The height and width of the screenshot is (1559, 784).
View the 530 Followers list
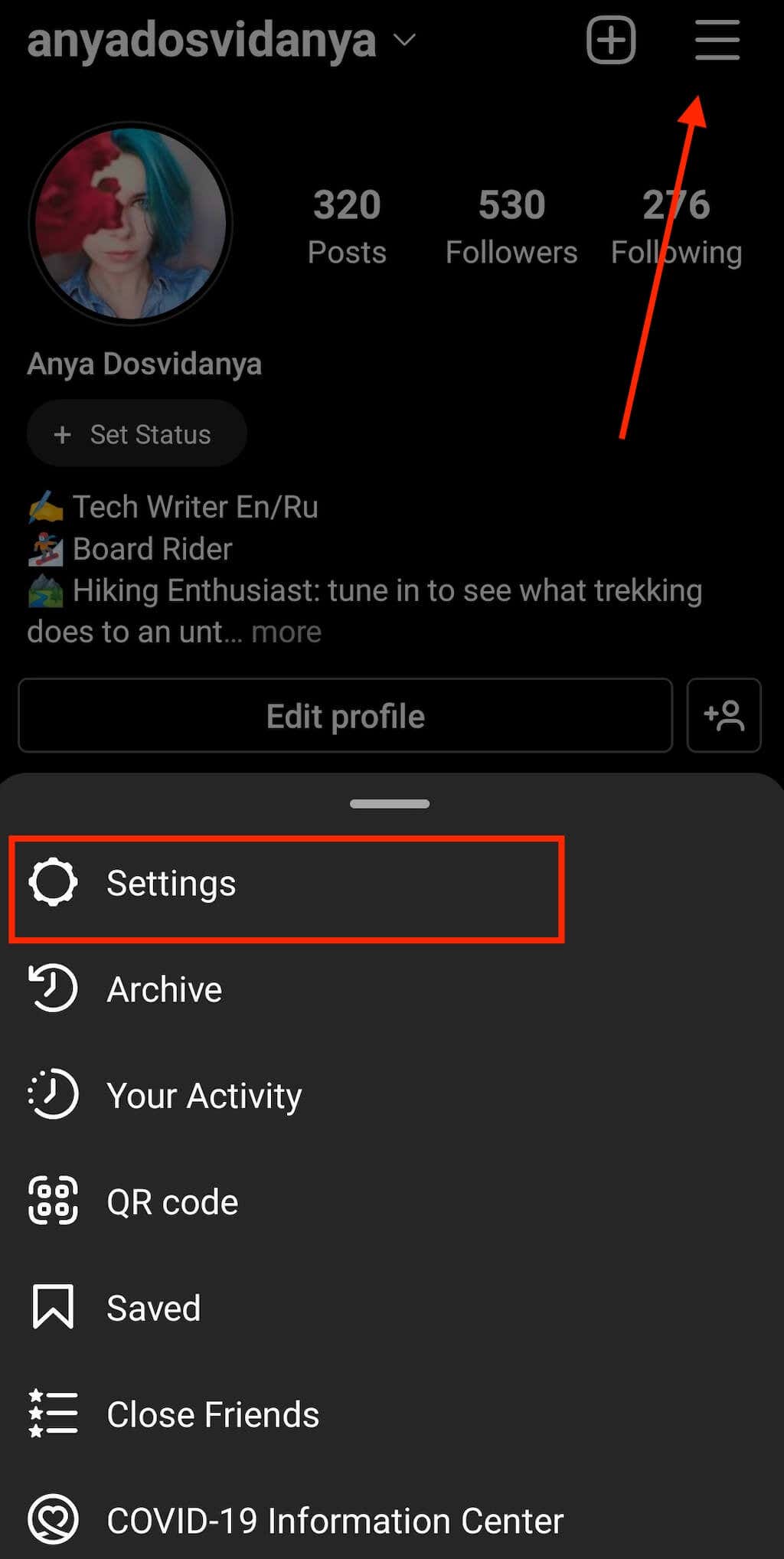click(x=511, y=227)
